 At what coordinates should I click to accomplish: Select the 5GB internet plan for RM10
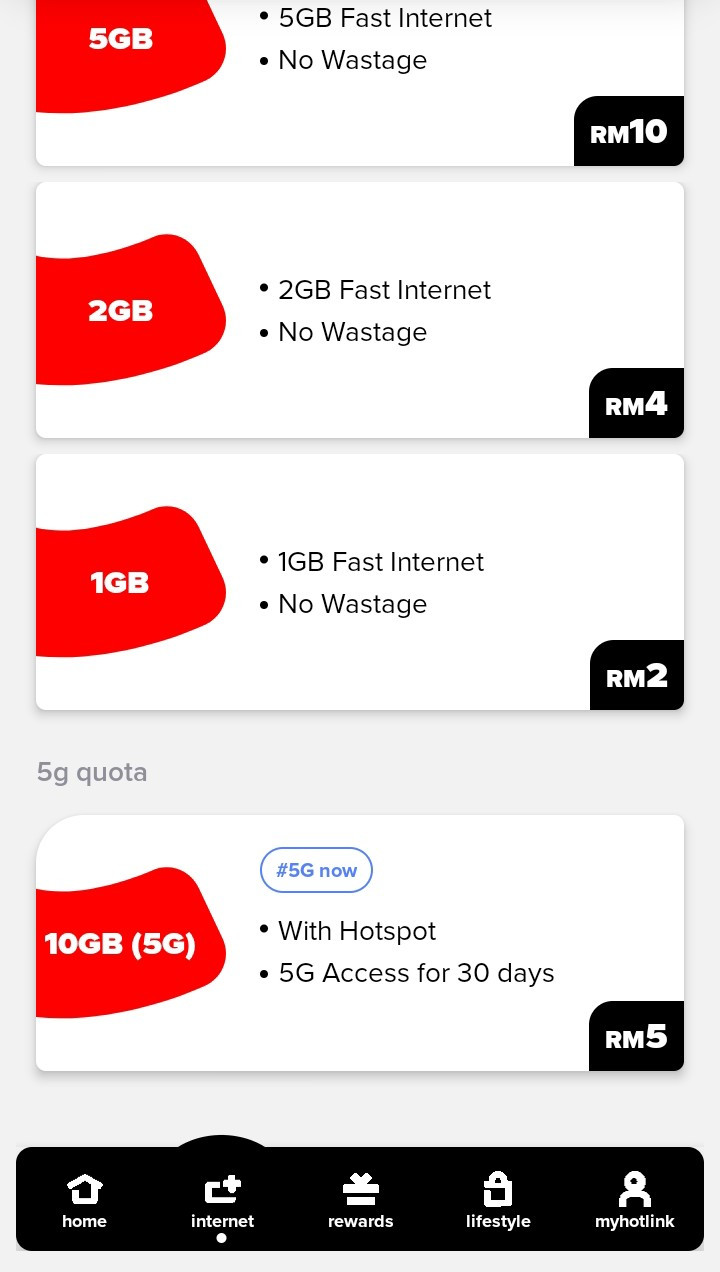click(360, 83)
